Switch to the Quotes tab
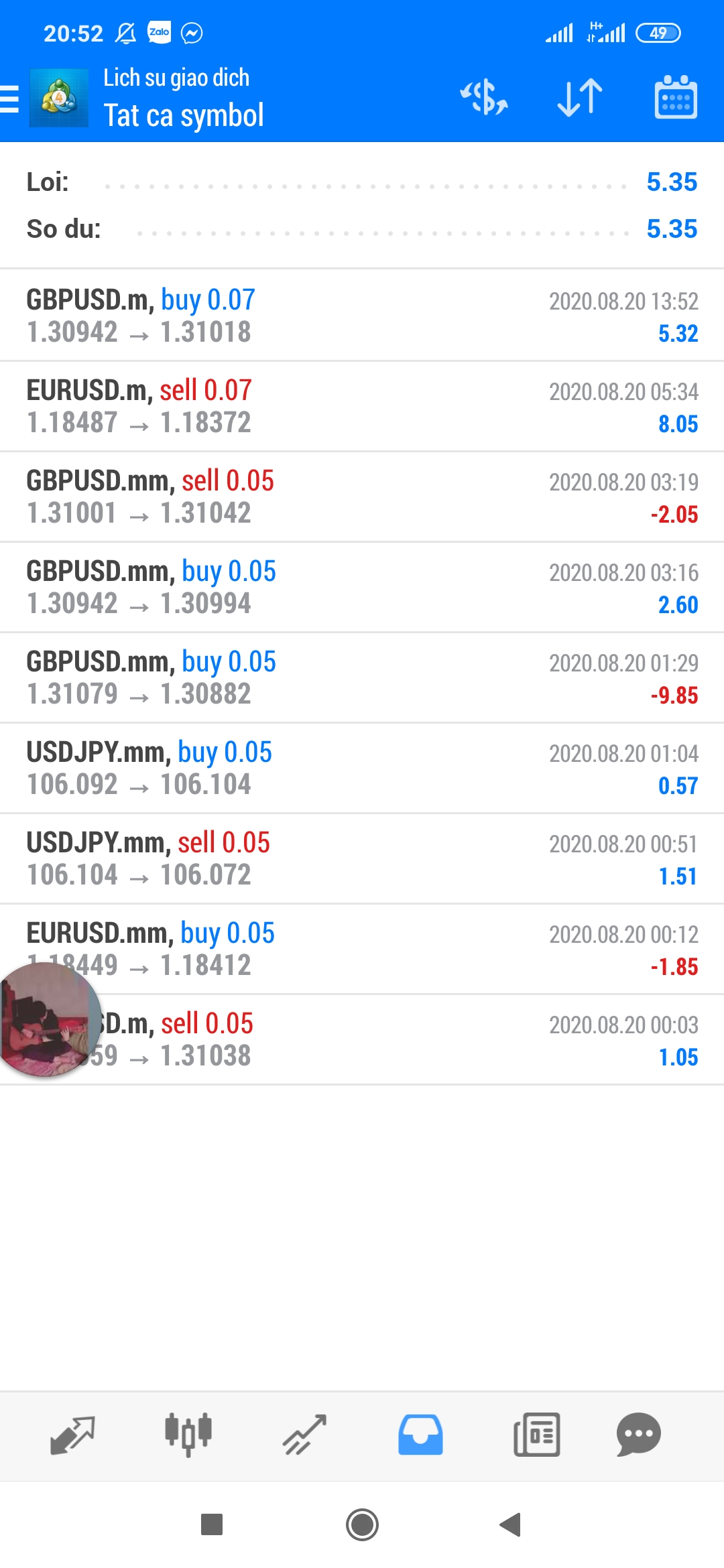This screenshot has width=724, height=1568. pos(72,1435)
